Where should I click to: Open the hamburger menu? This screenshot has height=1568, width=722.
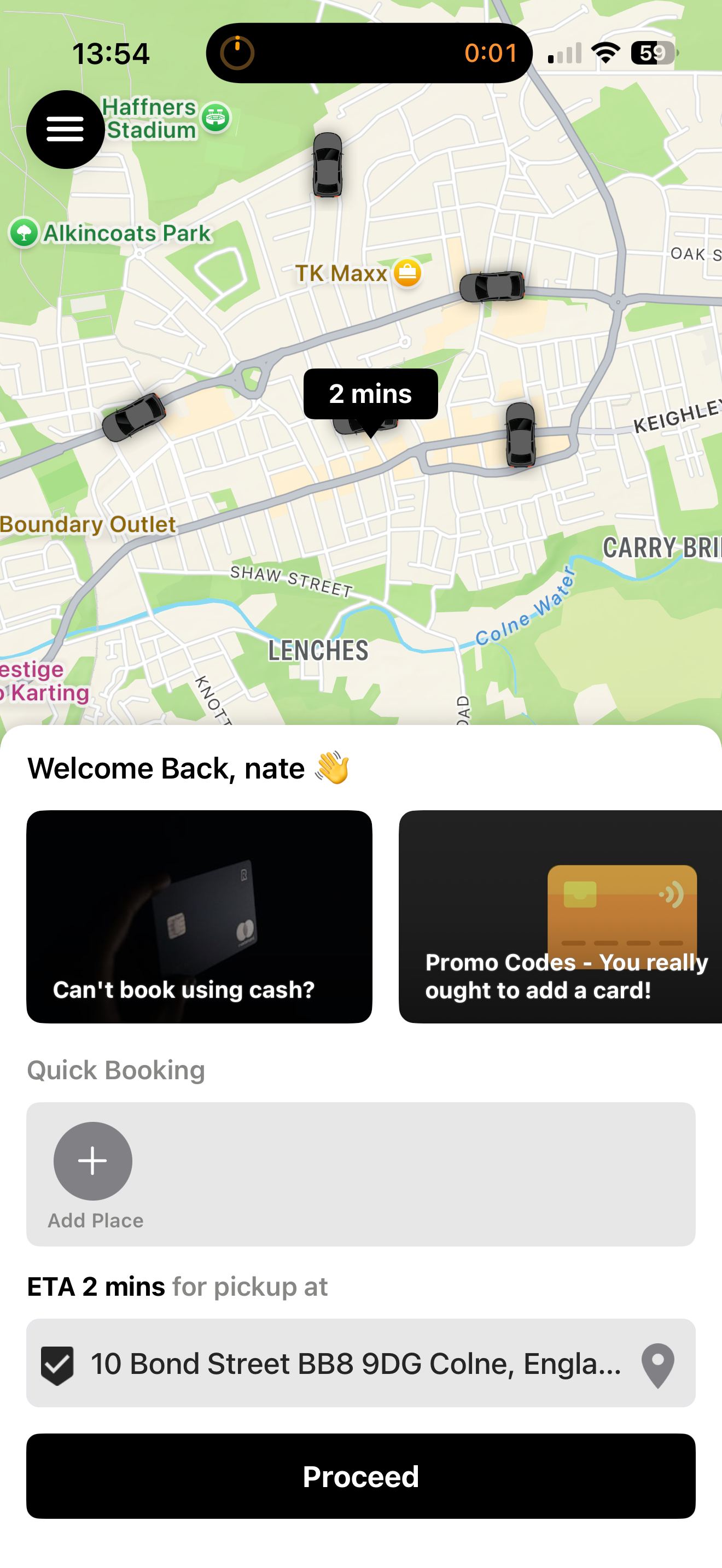[x=65, y=130]
